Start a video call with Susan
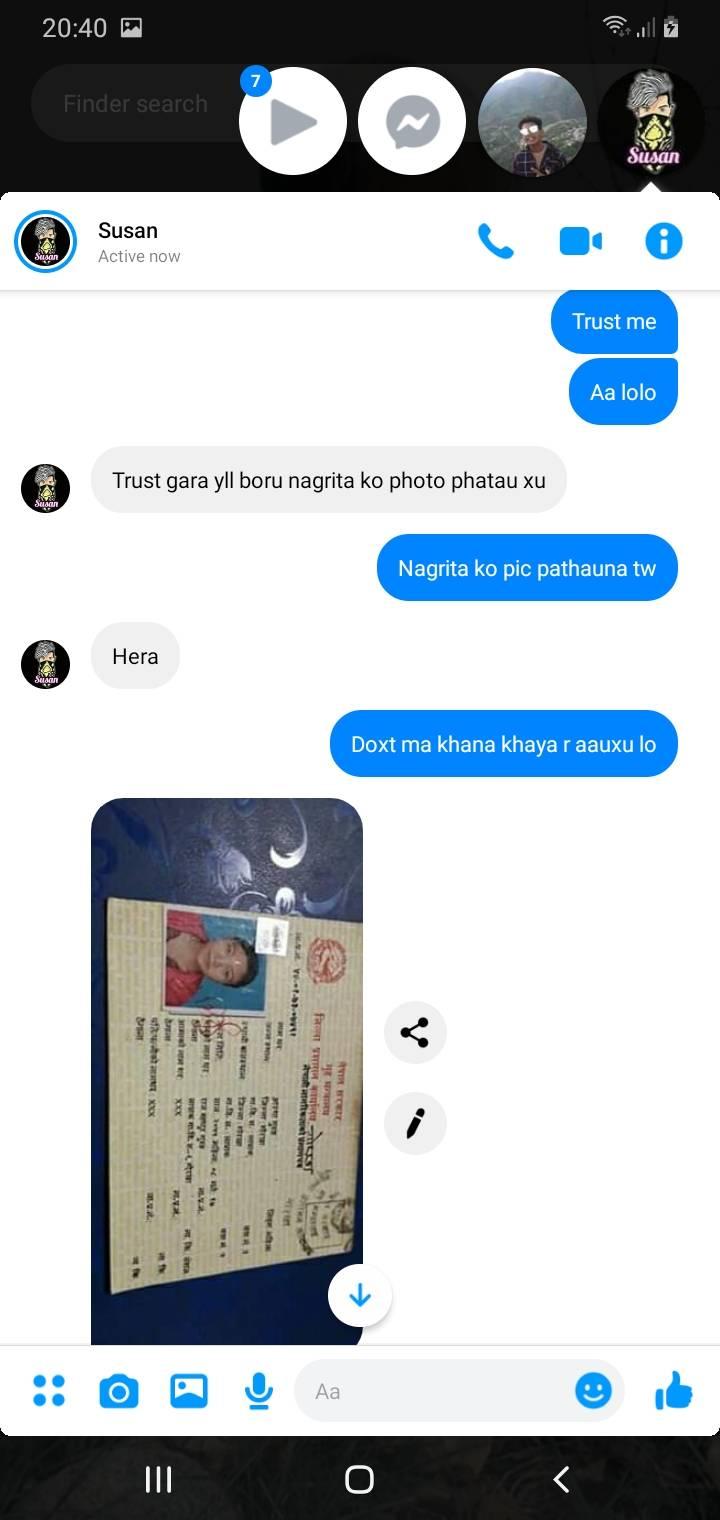The image size is (720, 1520). tap(580, 241)
